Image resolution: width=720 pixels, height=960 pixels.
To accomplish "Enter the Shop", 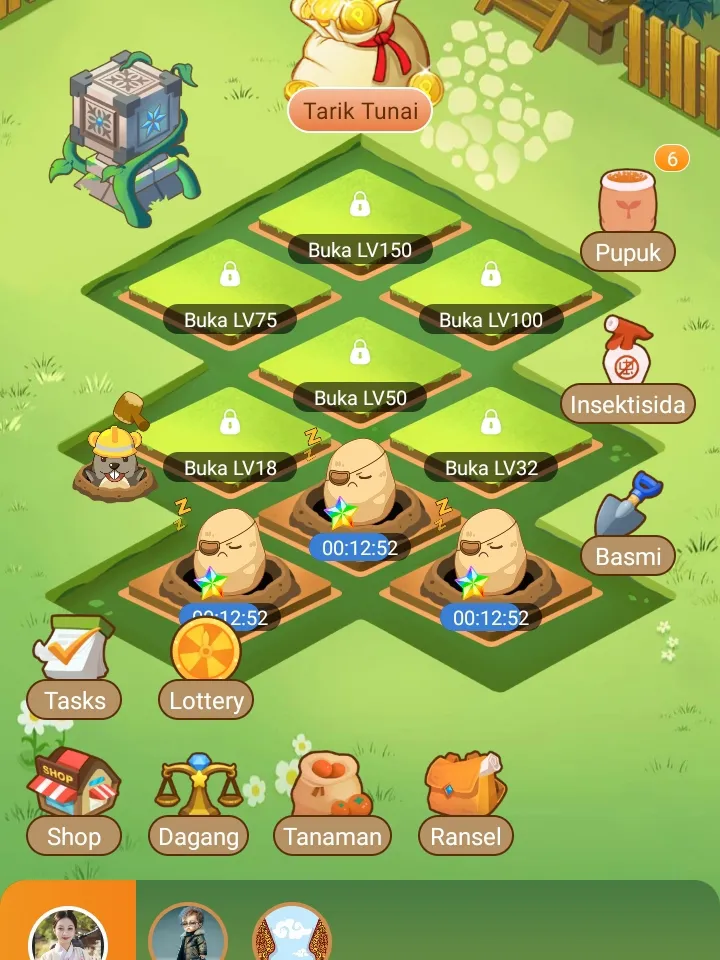I will (74, 805).
